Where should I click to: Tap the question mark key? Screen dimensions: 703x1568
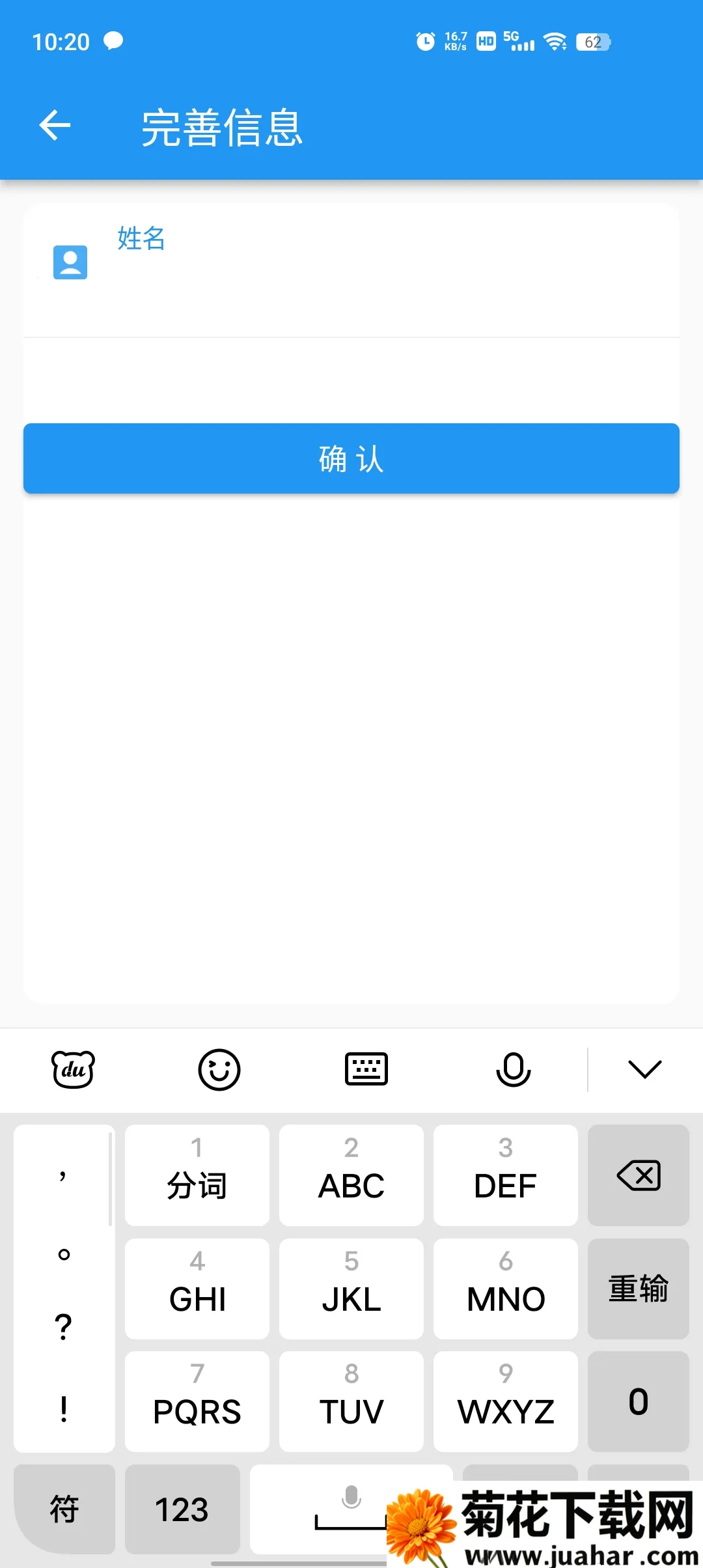coord(63,1325)
